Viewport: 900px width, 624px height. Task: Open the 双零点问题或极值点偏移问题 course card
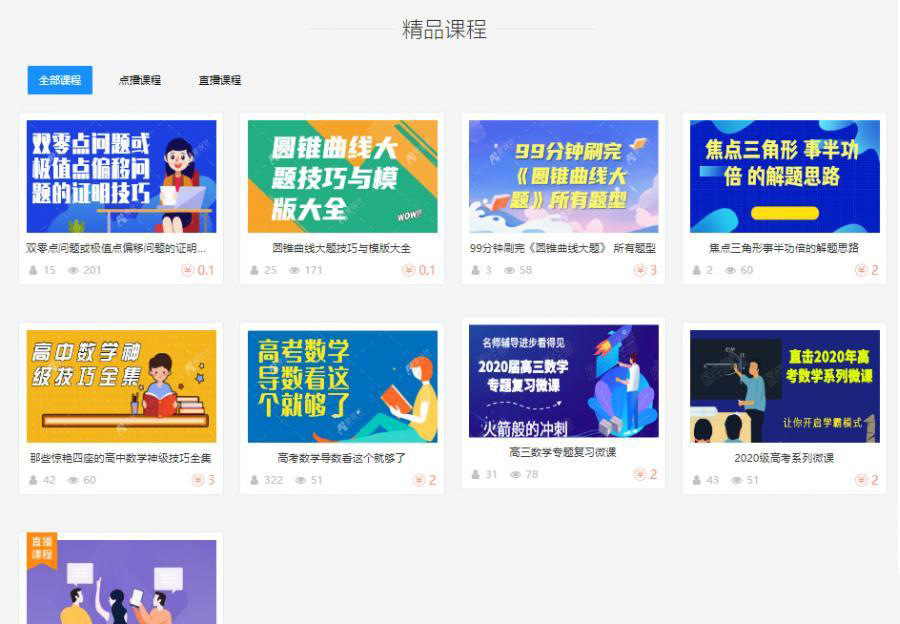121,177
